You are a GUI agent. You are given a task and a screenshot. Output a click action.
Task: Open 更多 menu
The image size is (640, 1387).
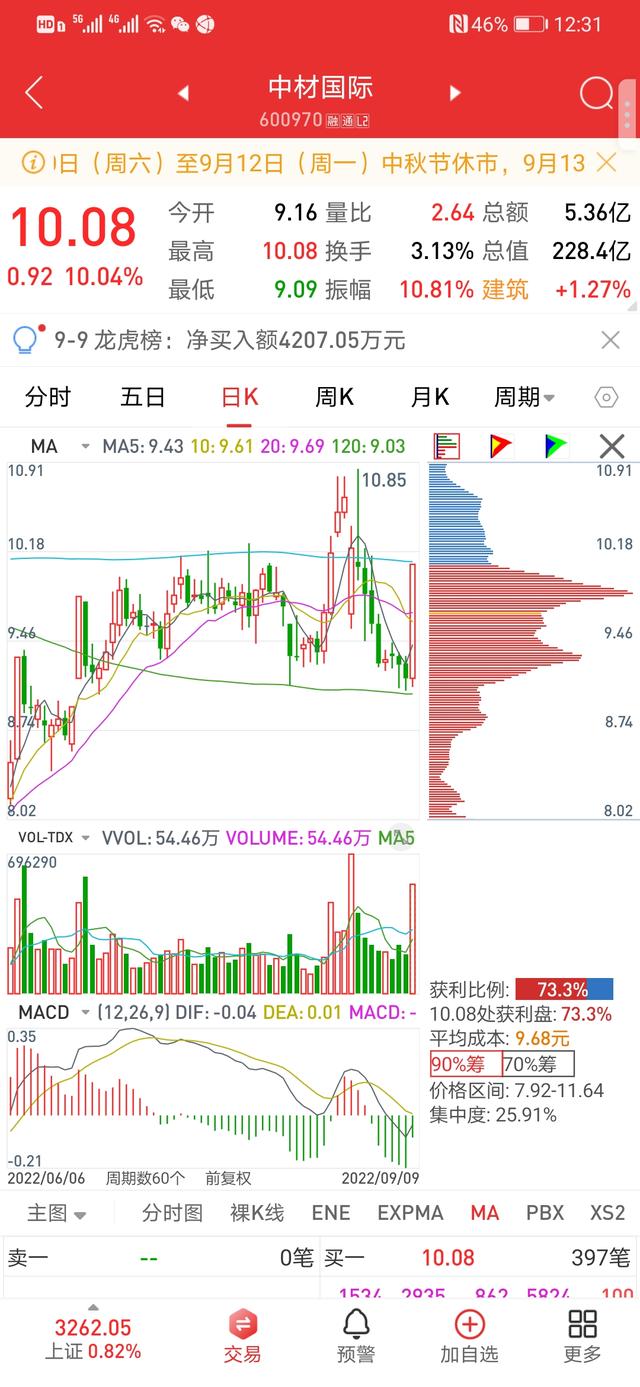point(582,1335)
